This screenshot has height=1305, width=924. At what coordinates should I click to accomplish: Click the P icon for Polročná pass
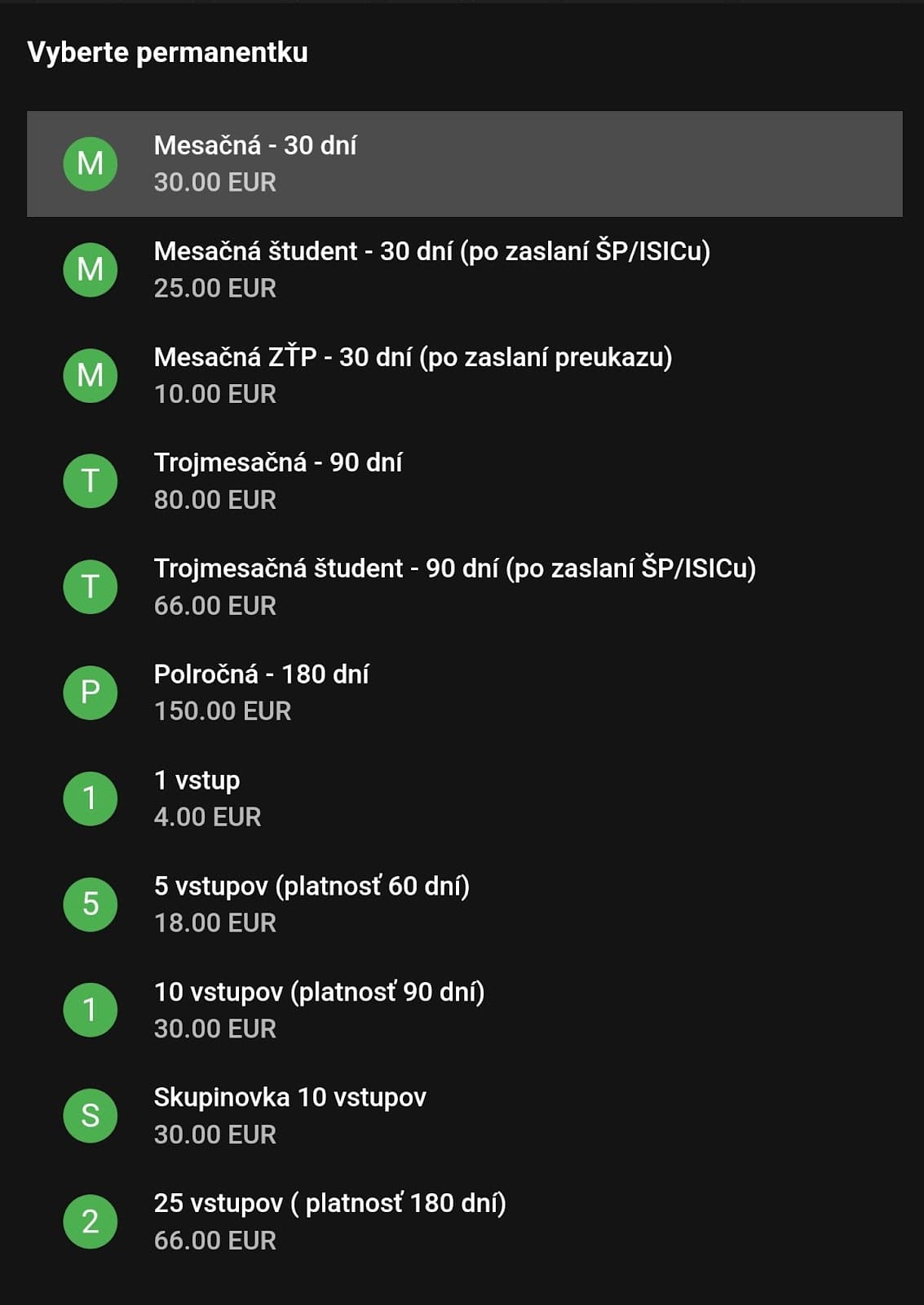pyautogui.click(x=89, y=692)
